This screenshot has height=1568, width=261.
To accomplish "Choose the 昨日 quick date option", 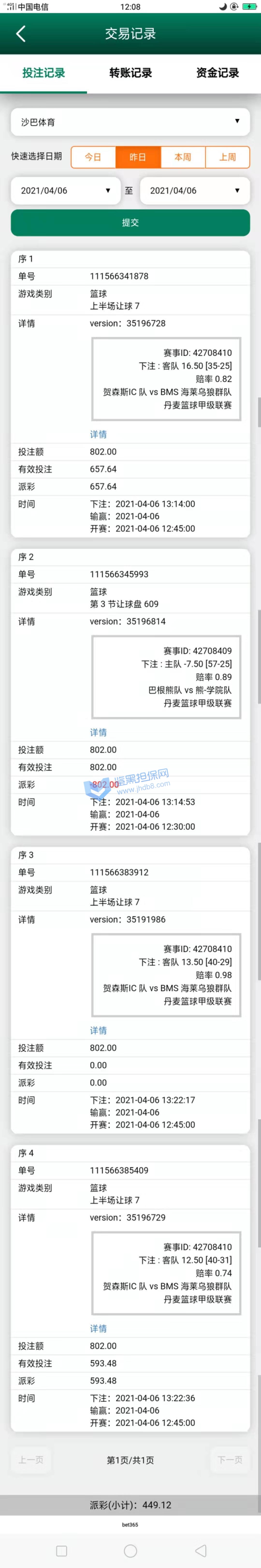I will click(x=138, y=157).
